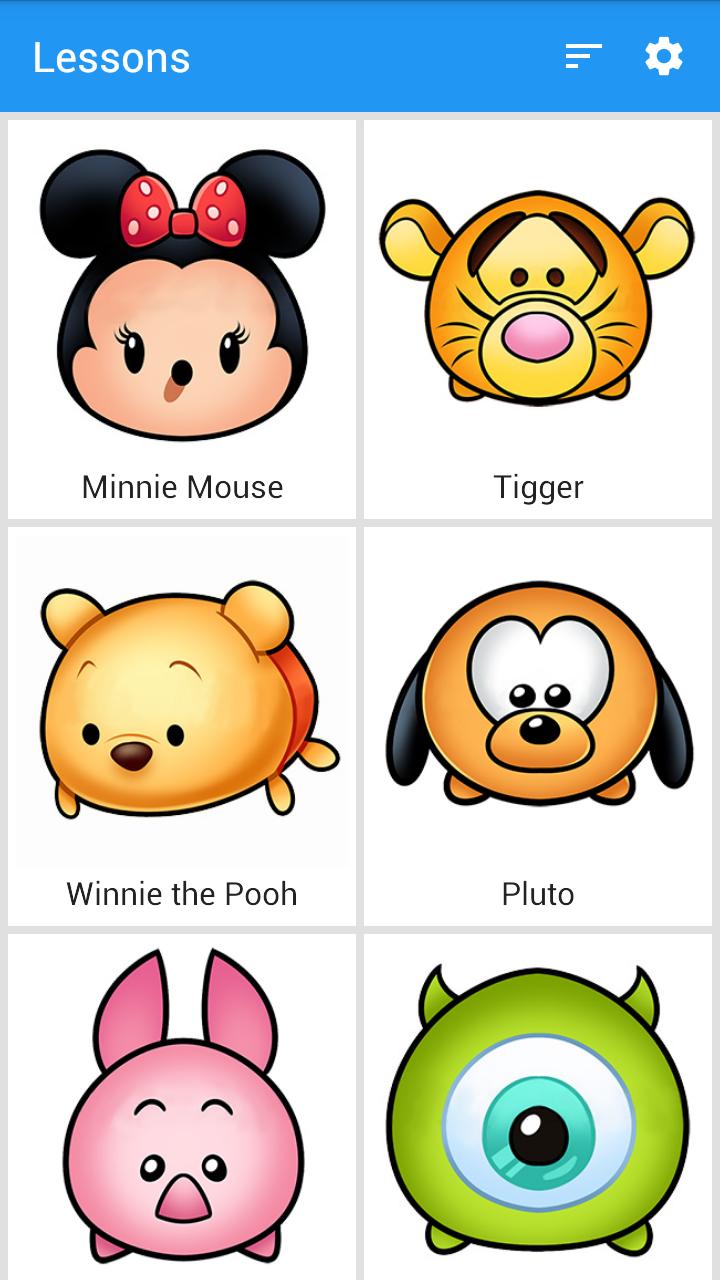Image resolution: width=720 pixels, height=1280 pixels.
Task: Open the sort options icon
Action: (x=583, y=57)
